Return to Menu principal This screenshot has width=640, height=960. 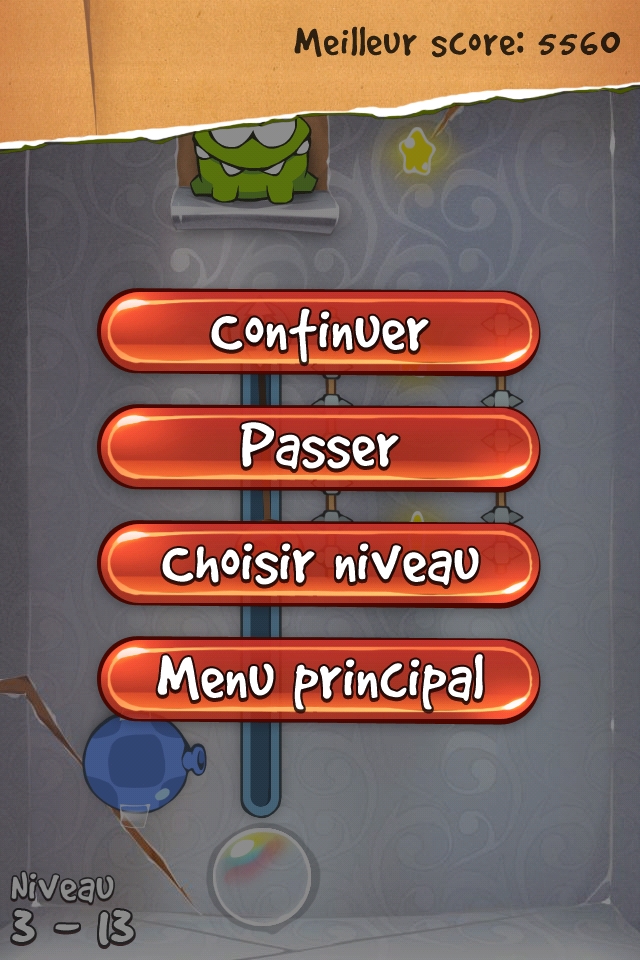point(319,679)
